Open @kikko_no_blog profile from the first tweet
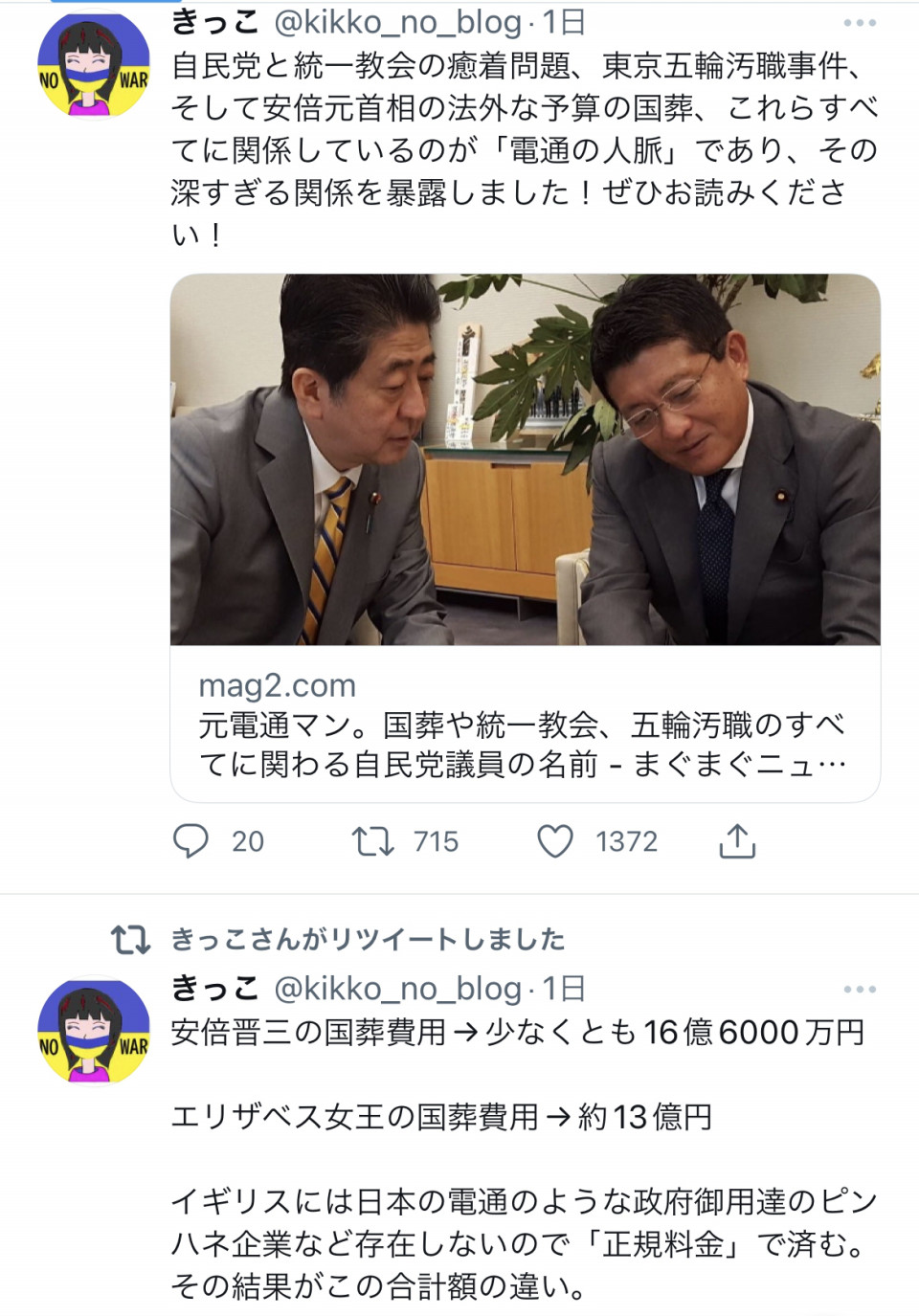The height and width of the screenshot is (1316, 919). (397, 22)
